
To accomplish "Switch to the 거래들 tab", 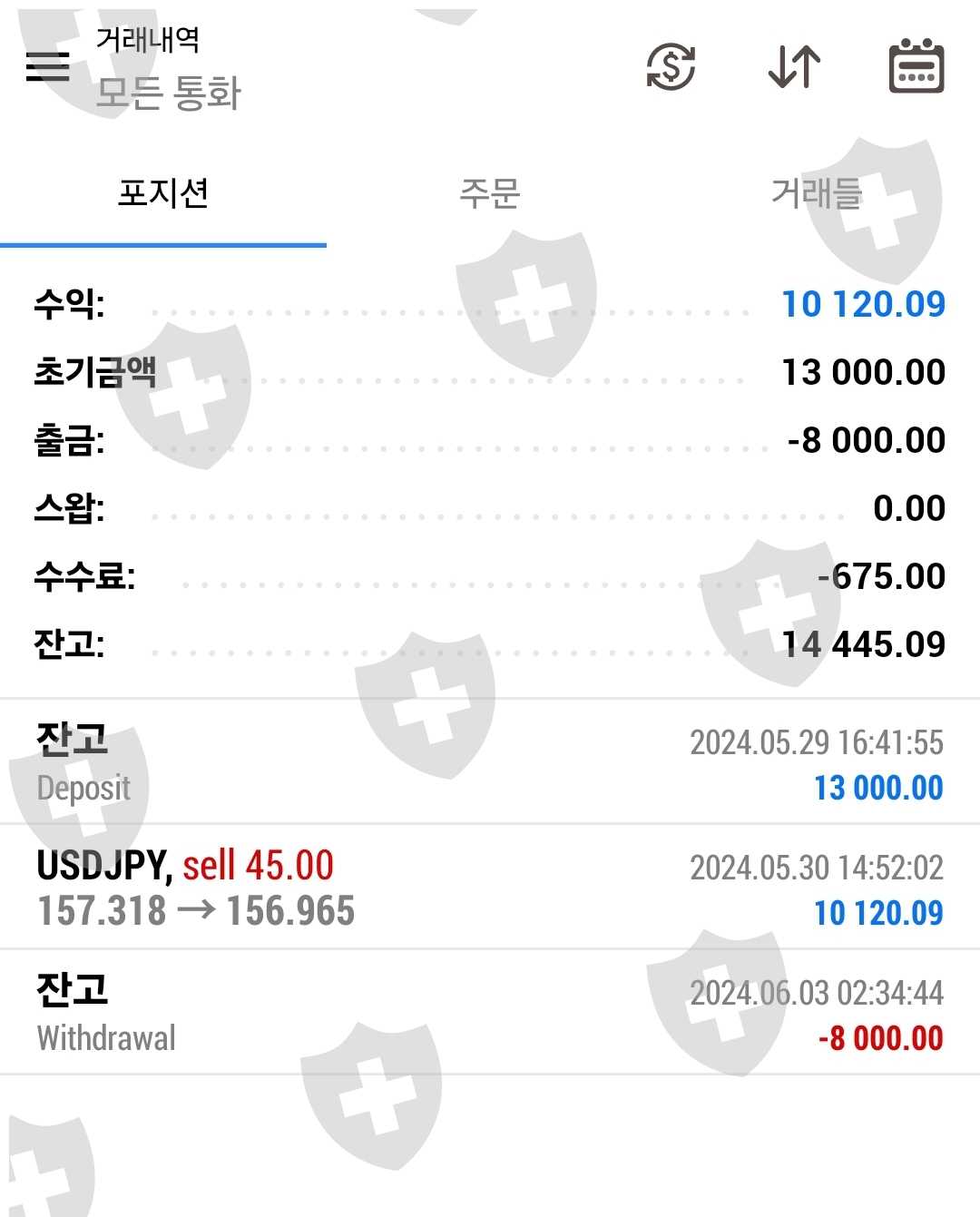I will [x=817, y=193].
